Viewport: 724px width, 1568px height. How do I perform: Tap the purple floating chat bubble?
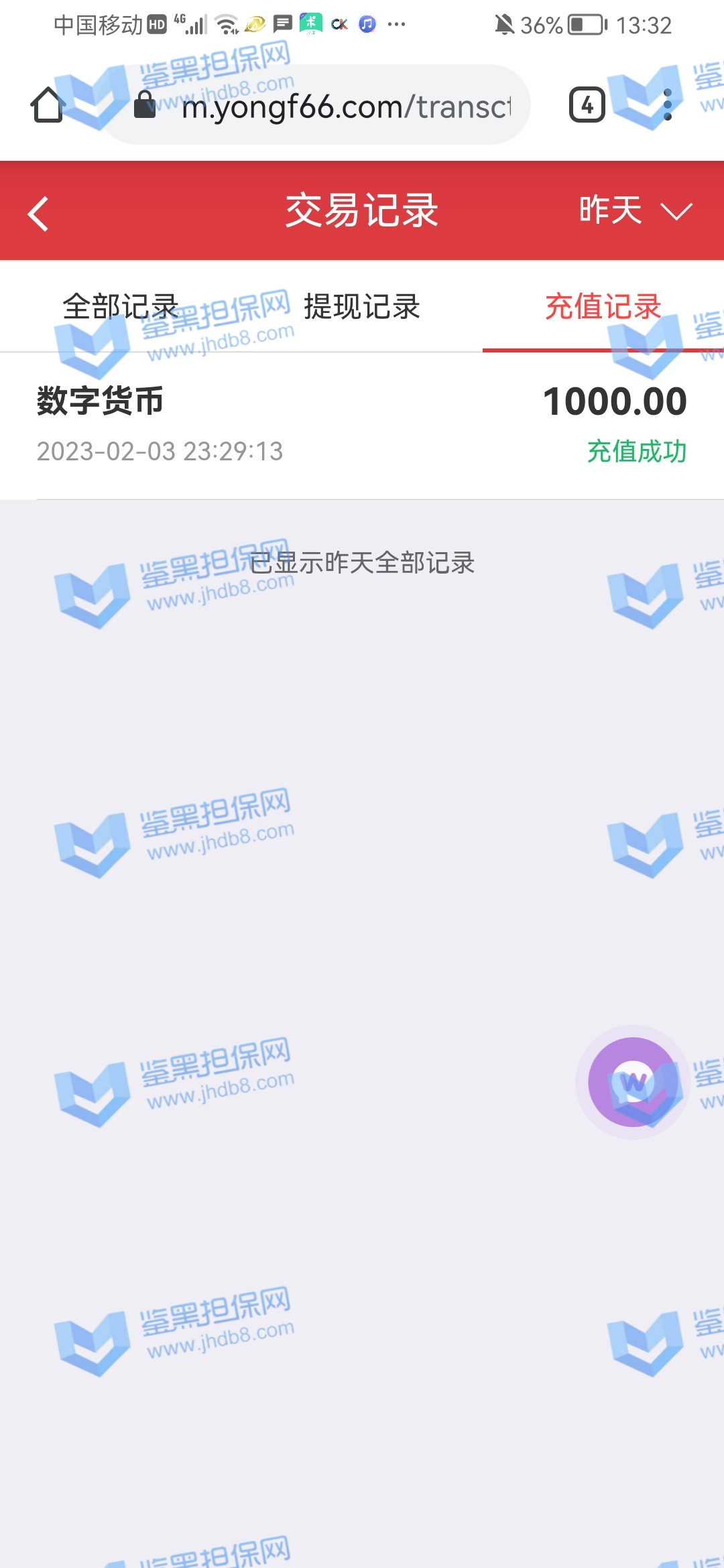(632, 1082)
